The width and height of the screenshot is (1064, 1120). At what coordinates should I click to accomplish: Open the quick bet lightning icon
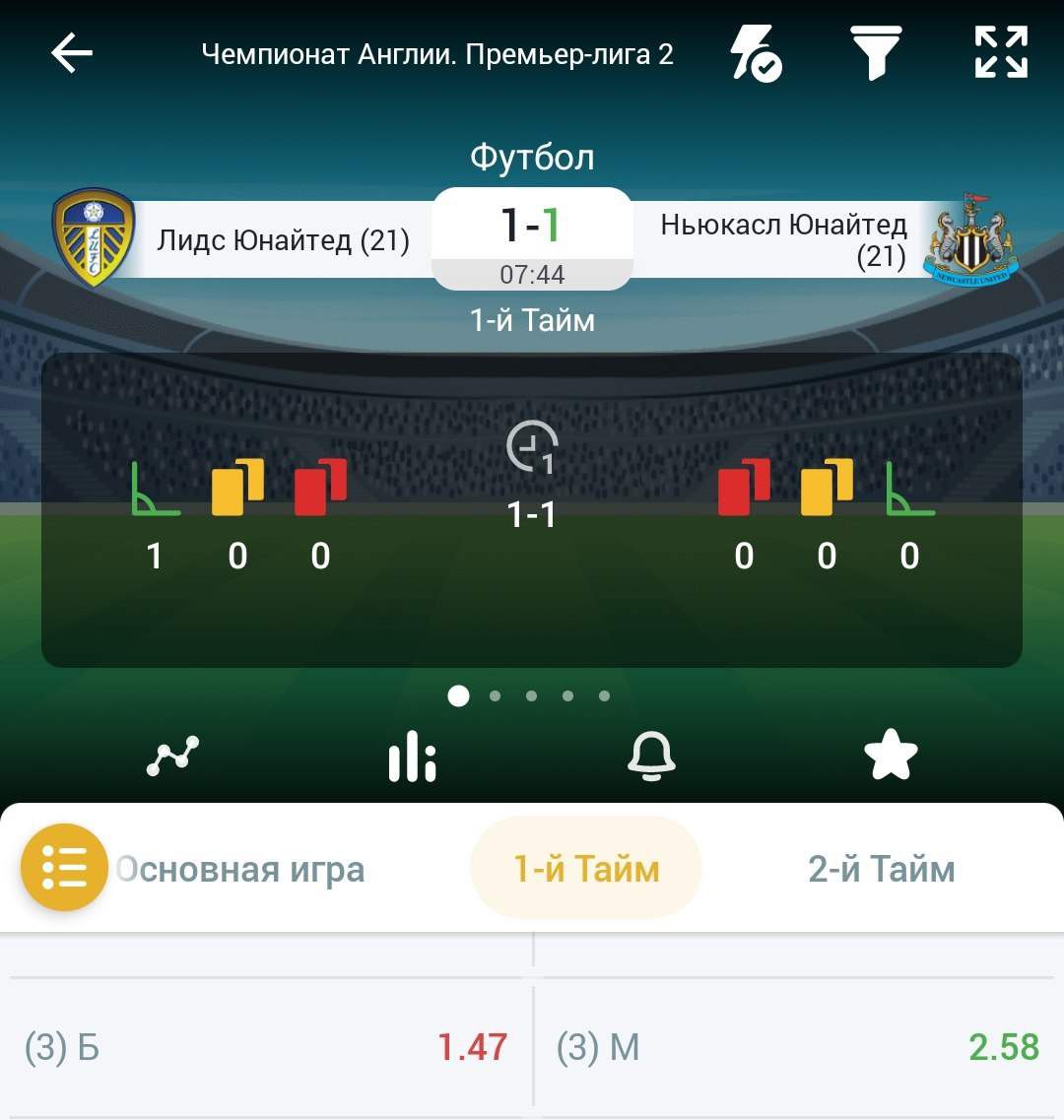coord(755,53)
